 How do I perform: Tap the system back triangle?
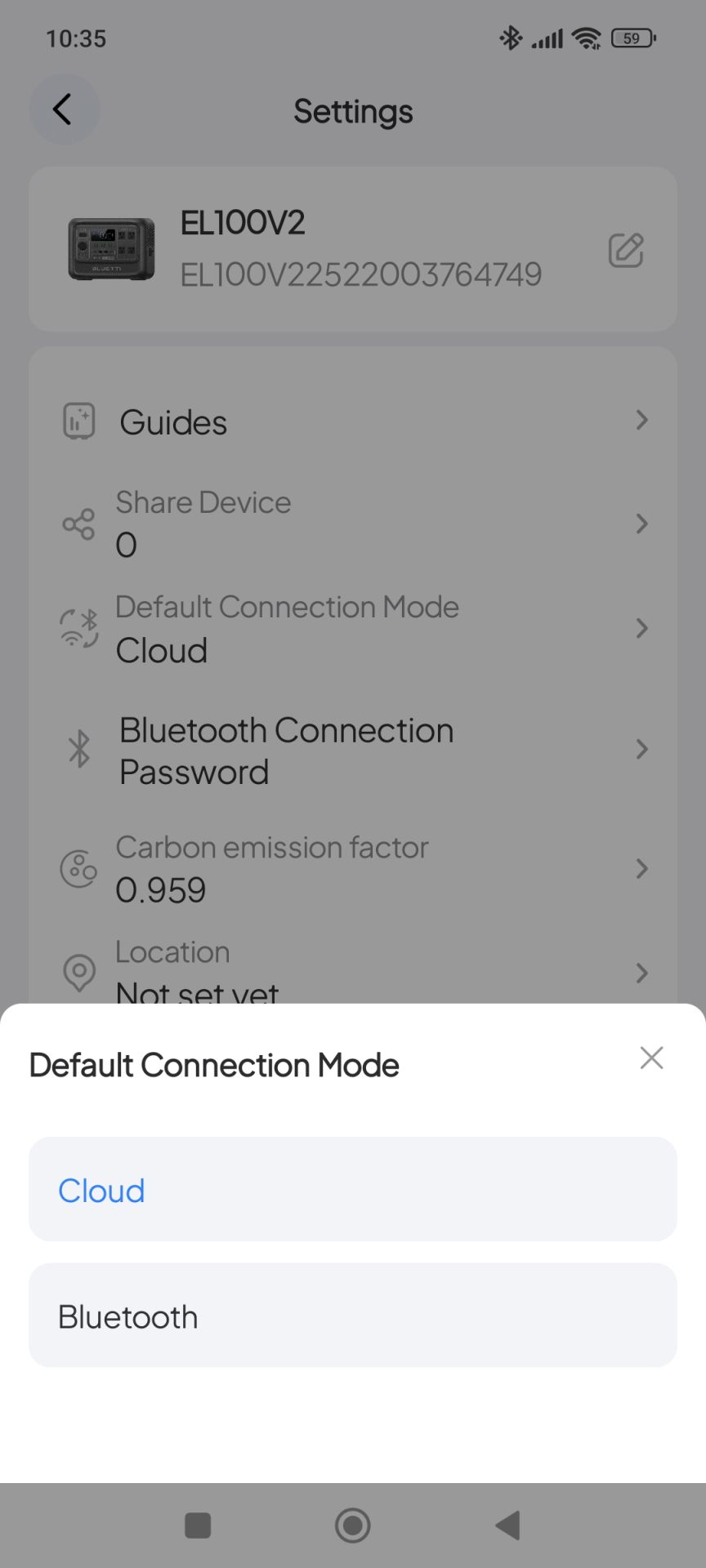(x=508, y=1525)
